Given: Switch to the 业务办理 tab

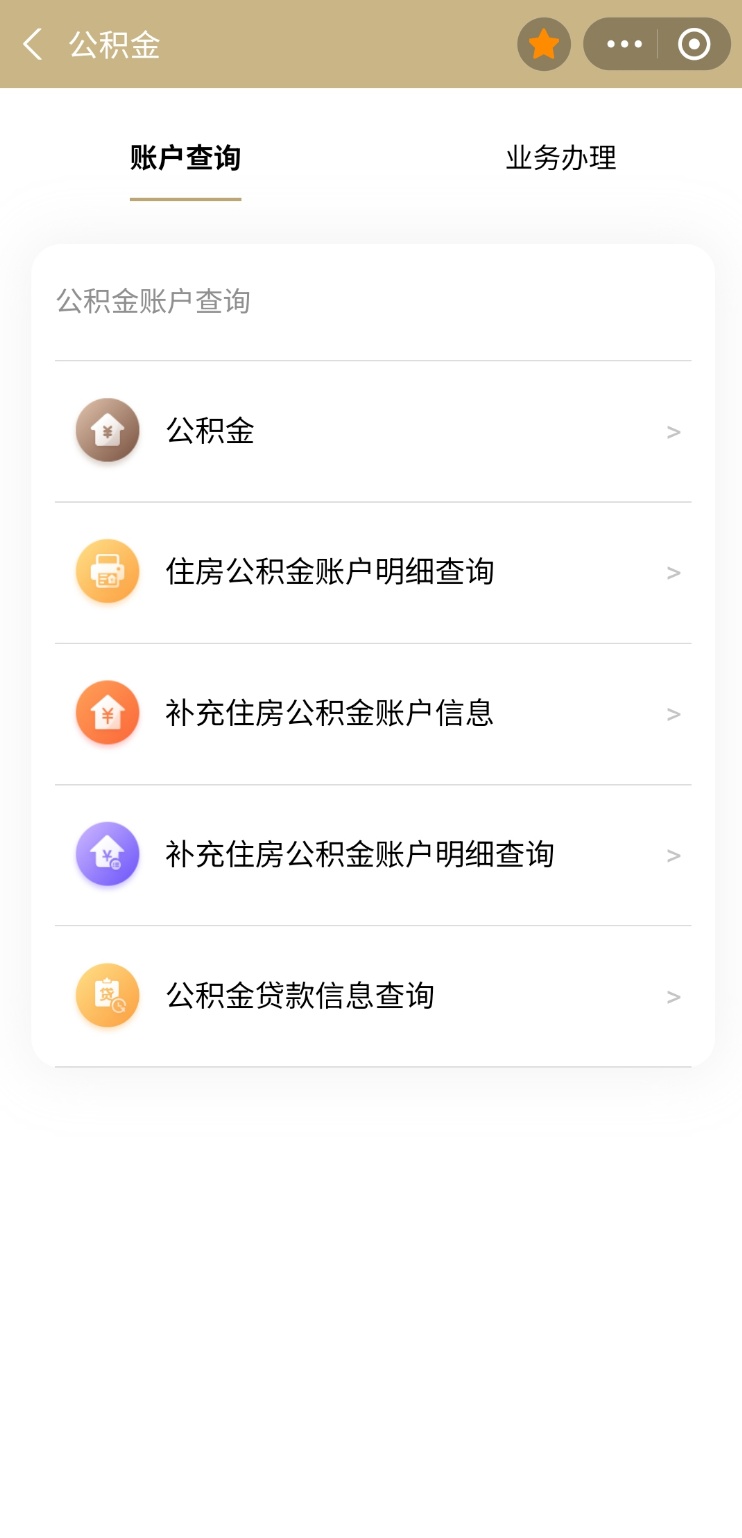Looking at the screenshot, I should (560, 158).
